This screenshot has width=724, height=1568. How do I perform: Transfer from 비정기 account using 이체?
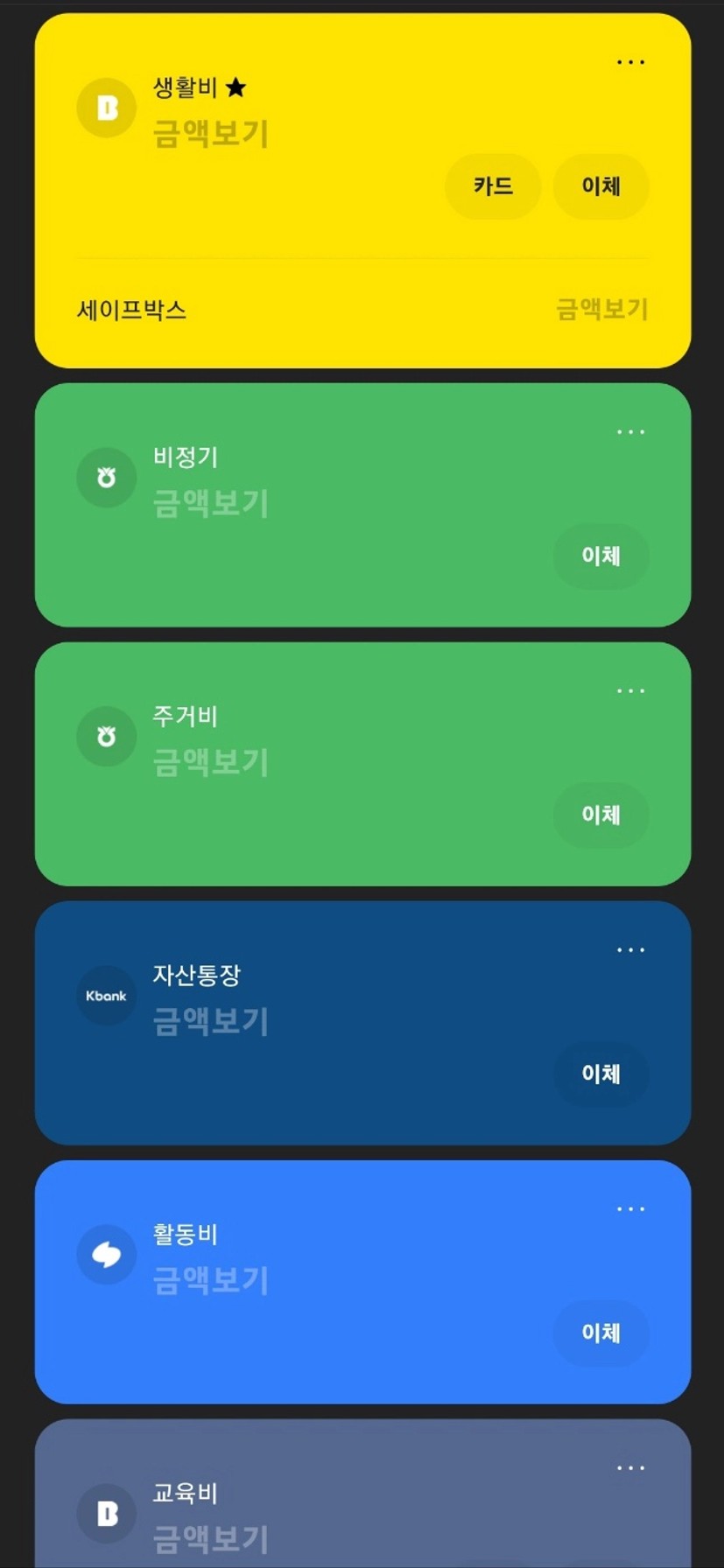click(601, 556)
